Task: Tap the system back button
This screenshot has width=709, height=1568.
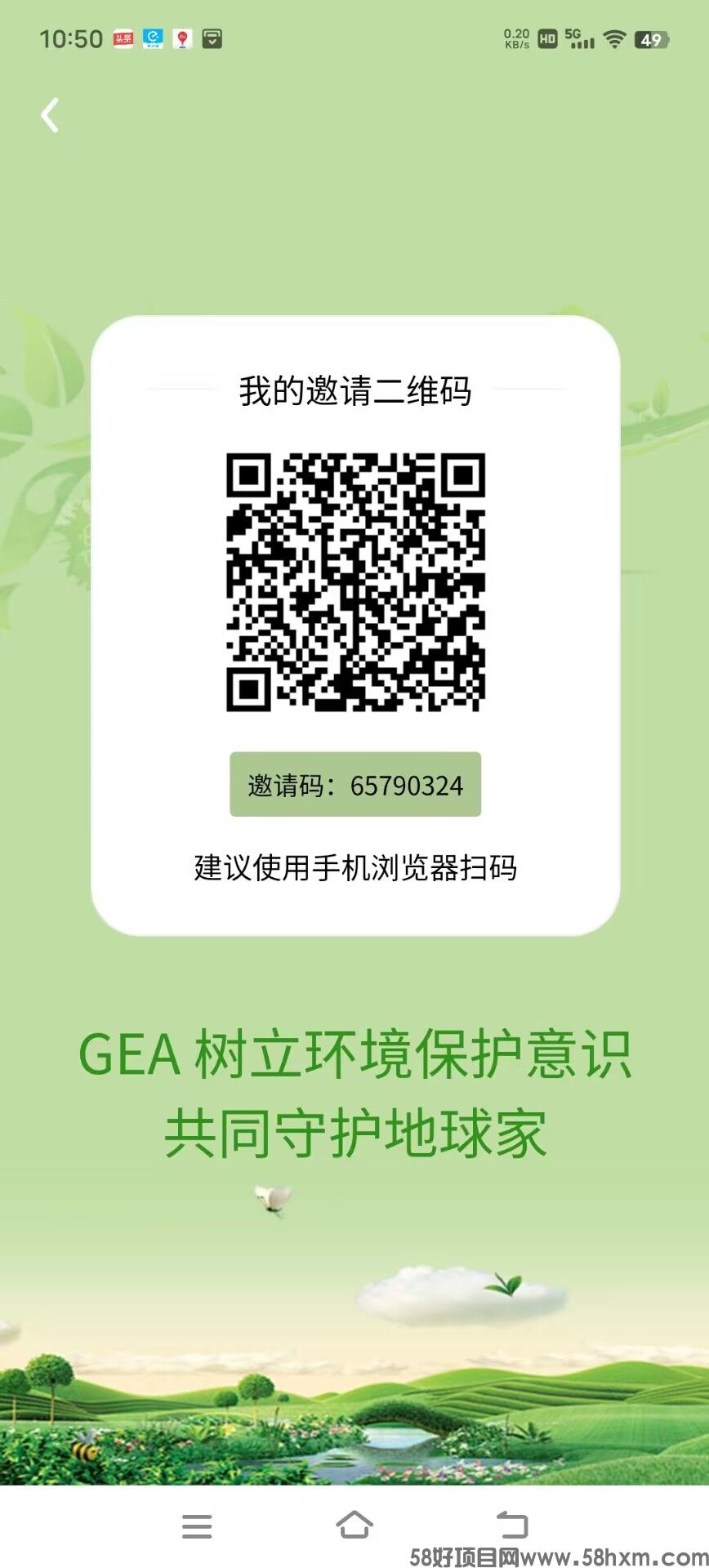Action: (x=512, y=1524)
